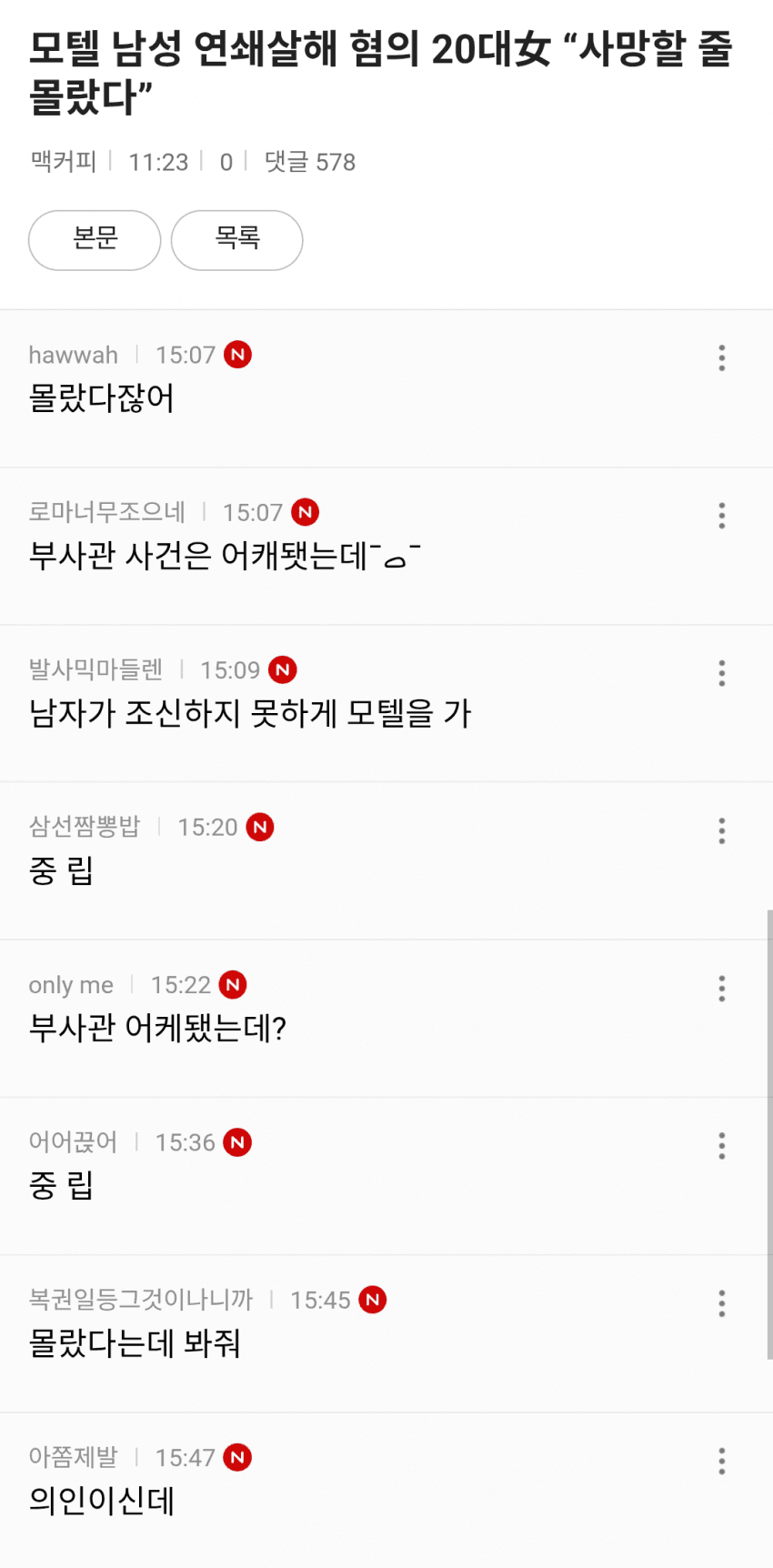
Task: Open comment options for only me
Action: tap(722, 989)
